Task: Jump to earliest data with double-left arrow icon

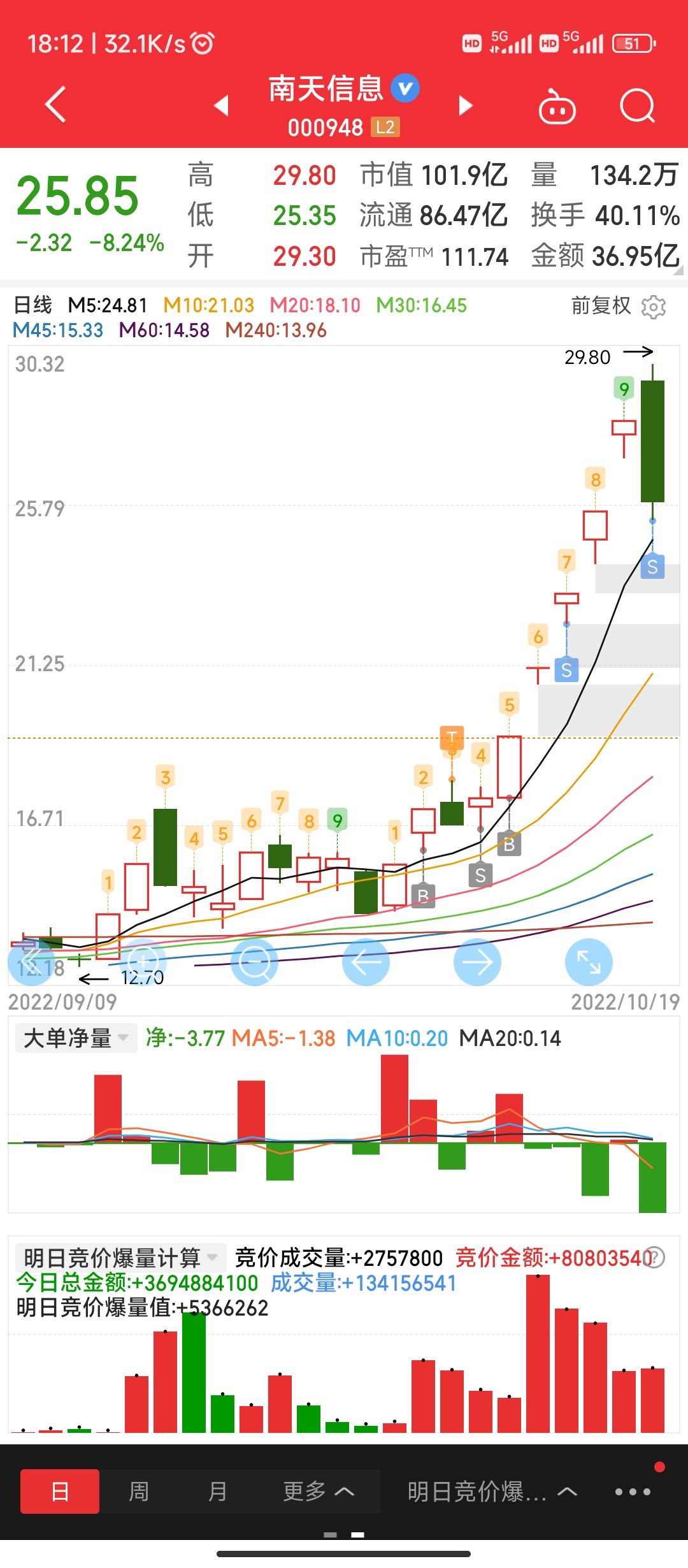Action: pos(32,962)
